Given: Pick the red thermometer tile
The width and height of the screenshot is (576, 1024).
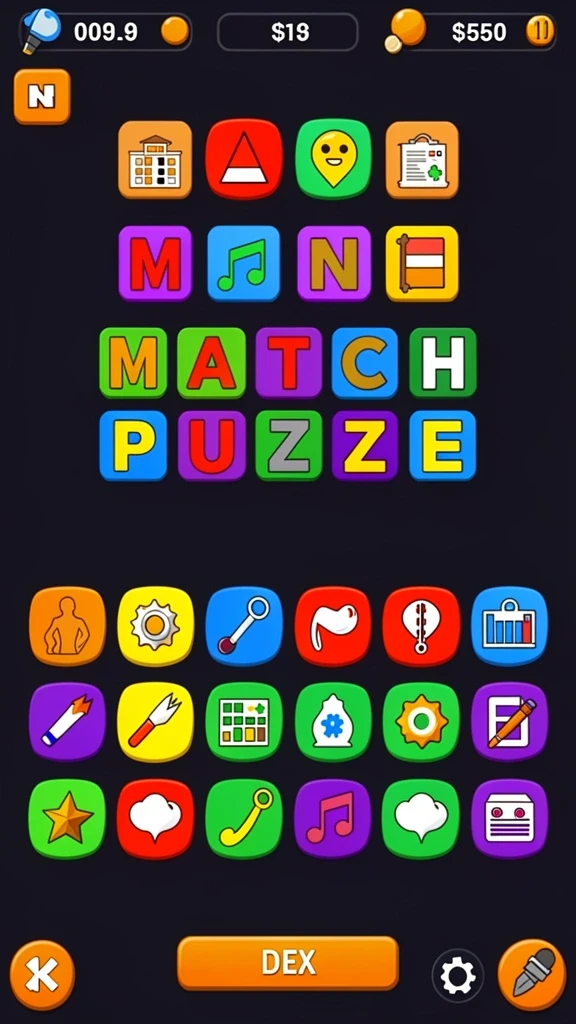Looking at the screenshot, I should point(421,626).
